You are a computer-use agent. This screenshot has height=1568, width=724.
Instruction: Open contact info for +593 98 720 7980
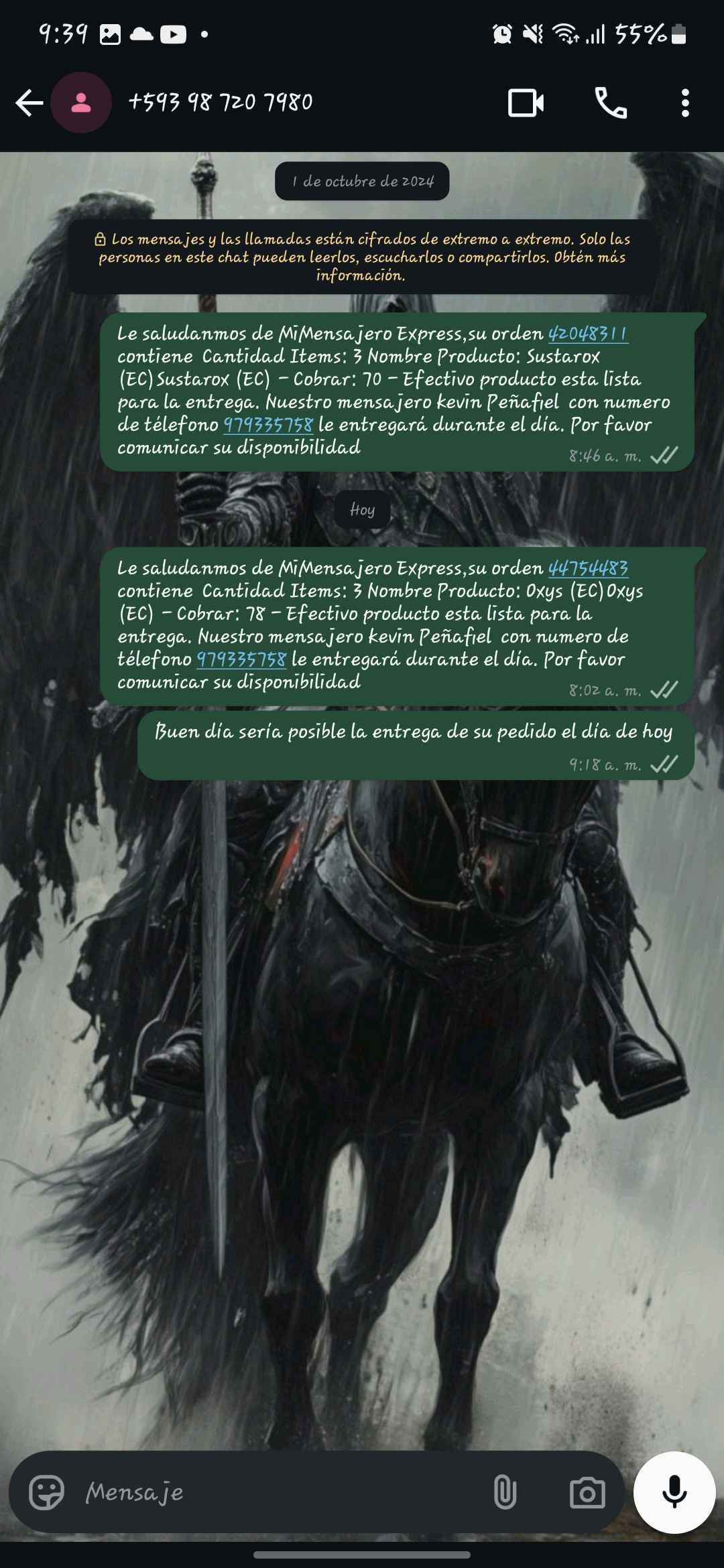(220, 103)
